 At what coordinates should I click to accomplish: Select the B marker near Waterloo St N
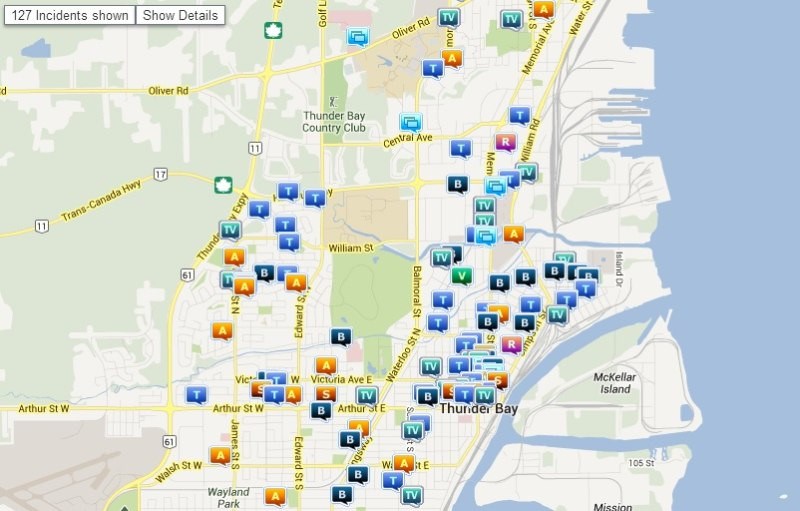tap(341, 337)
